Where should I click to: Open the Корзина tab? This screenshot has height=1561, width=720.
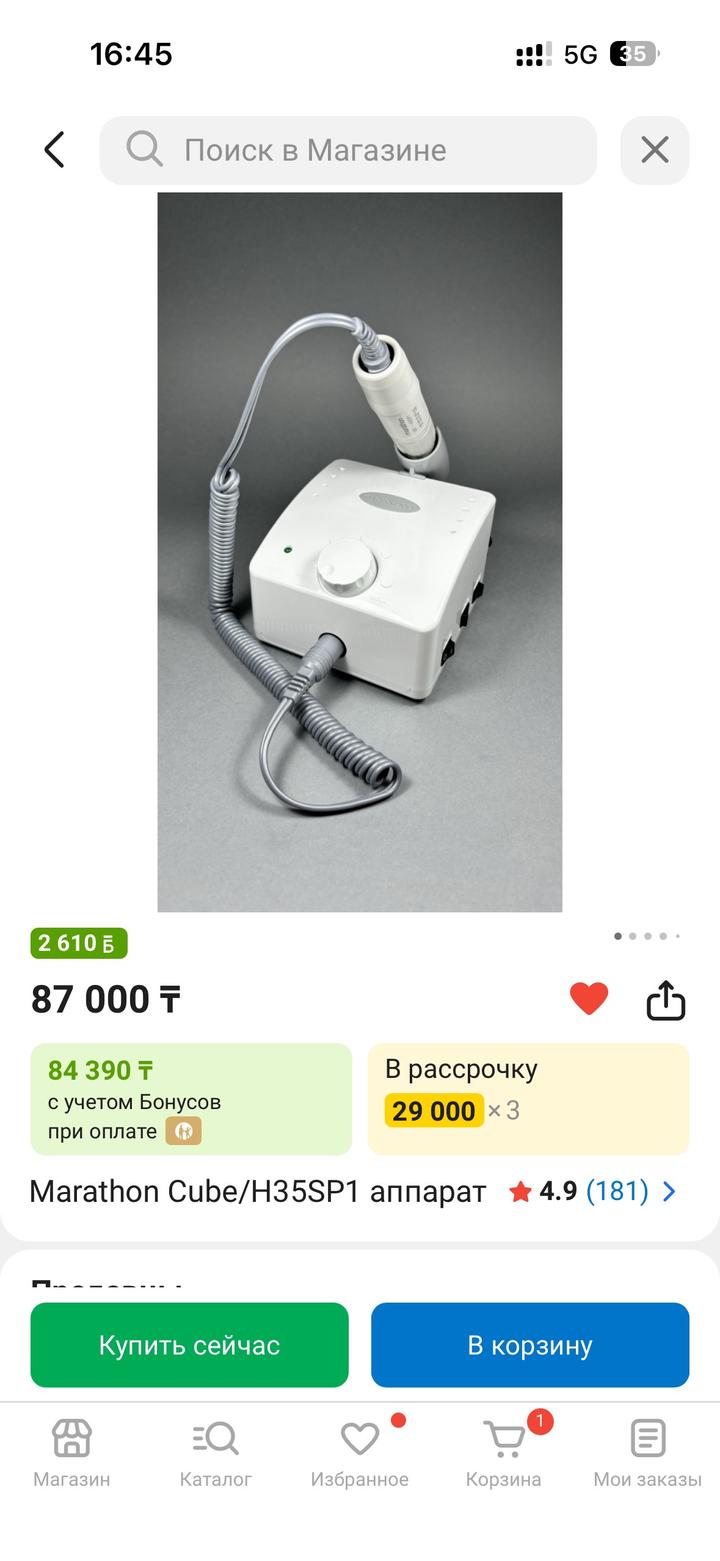(503, 1453)
